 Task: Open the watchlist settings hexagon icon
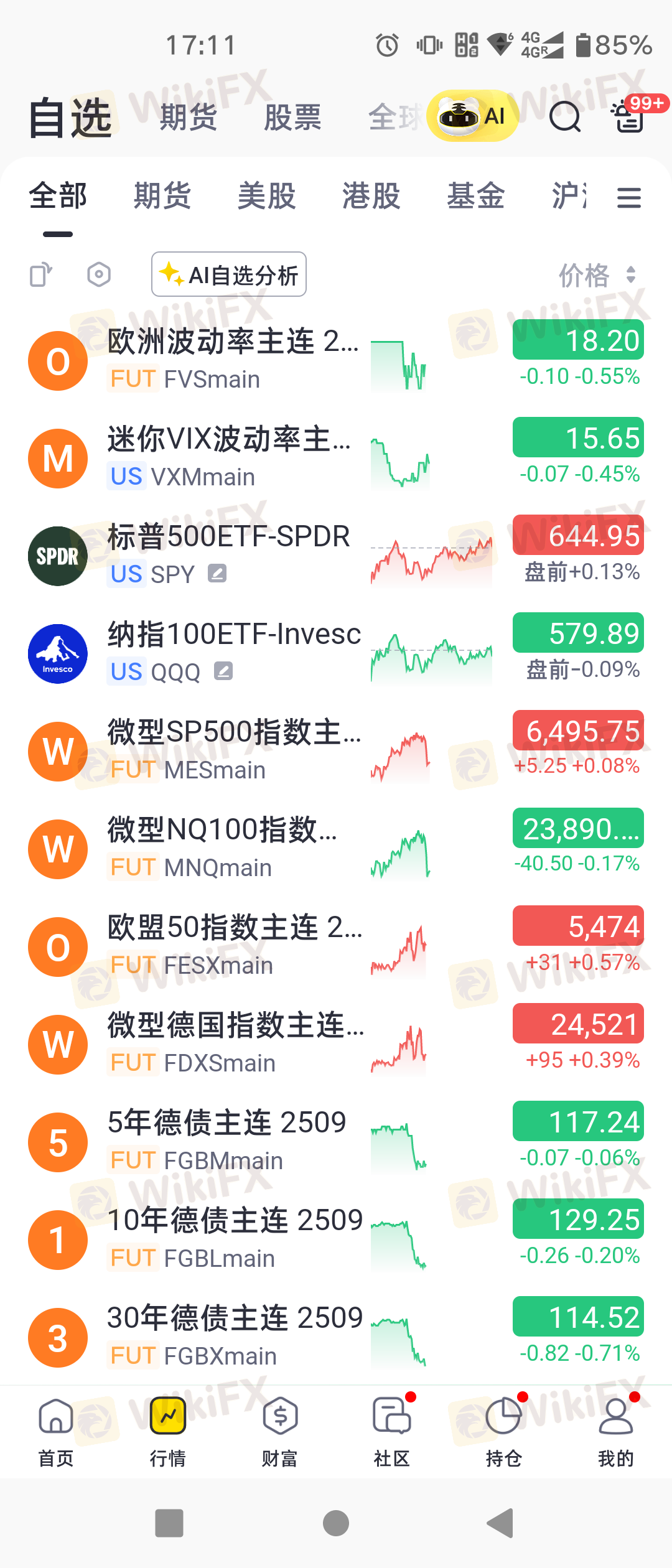pyautogui.click(x=99, y=274)
